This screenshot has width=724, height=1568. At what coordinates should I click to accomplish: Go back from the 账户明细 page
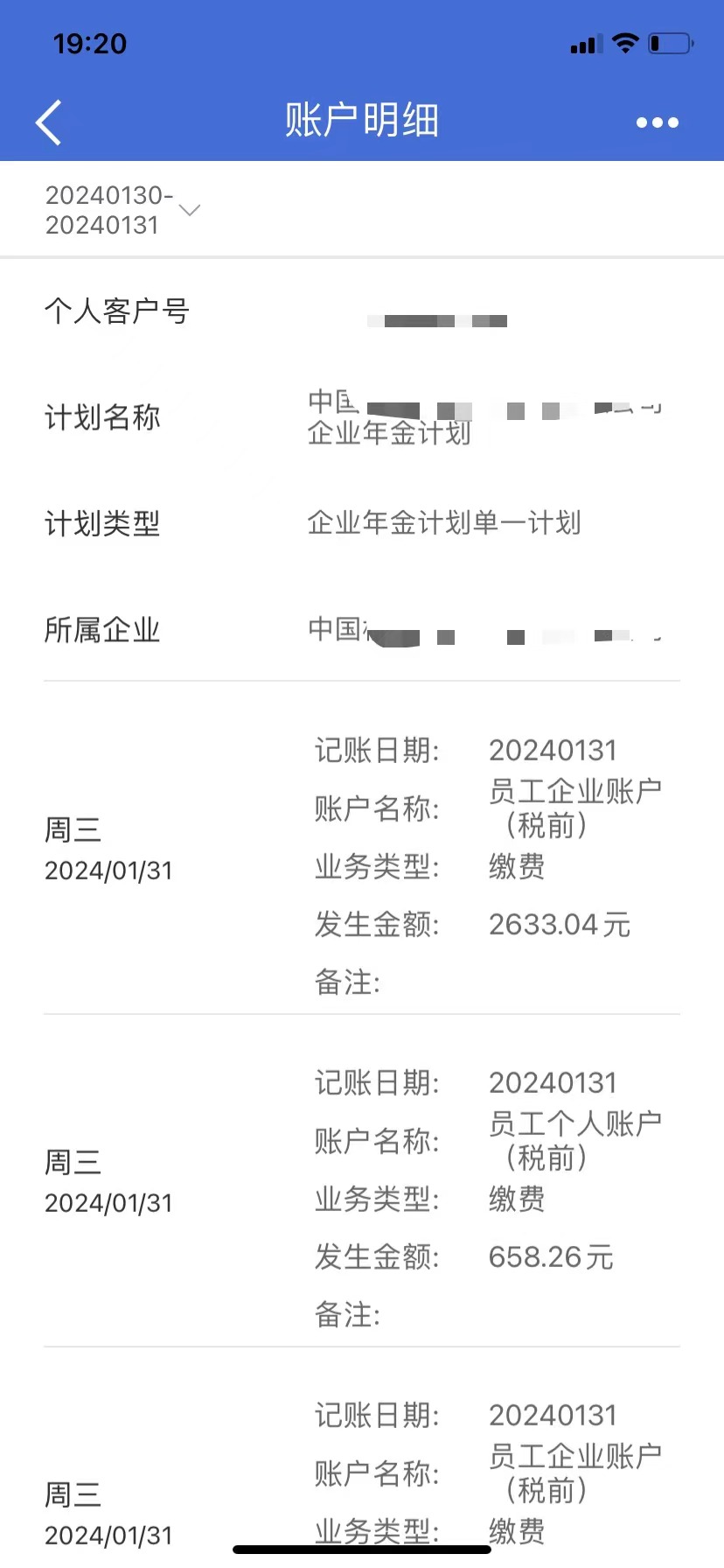49,122
